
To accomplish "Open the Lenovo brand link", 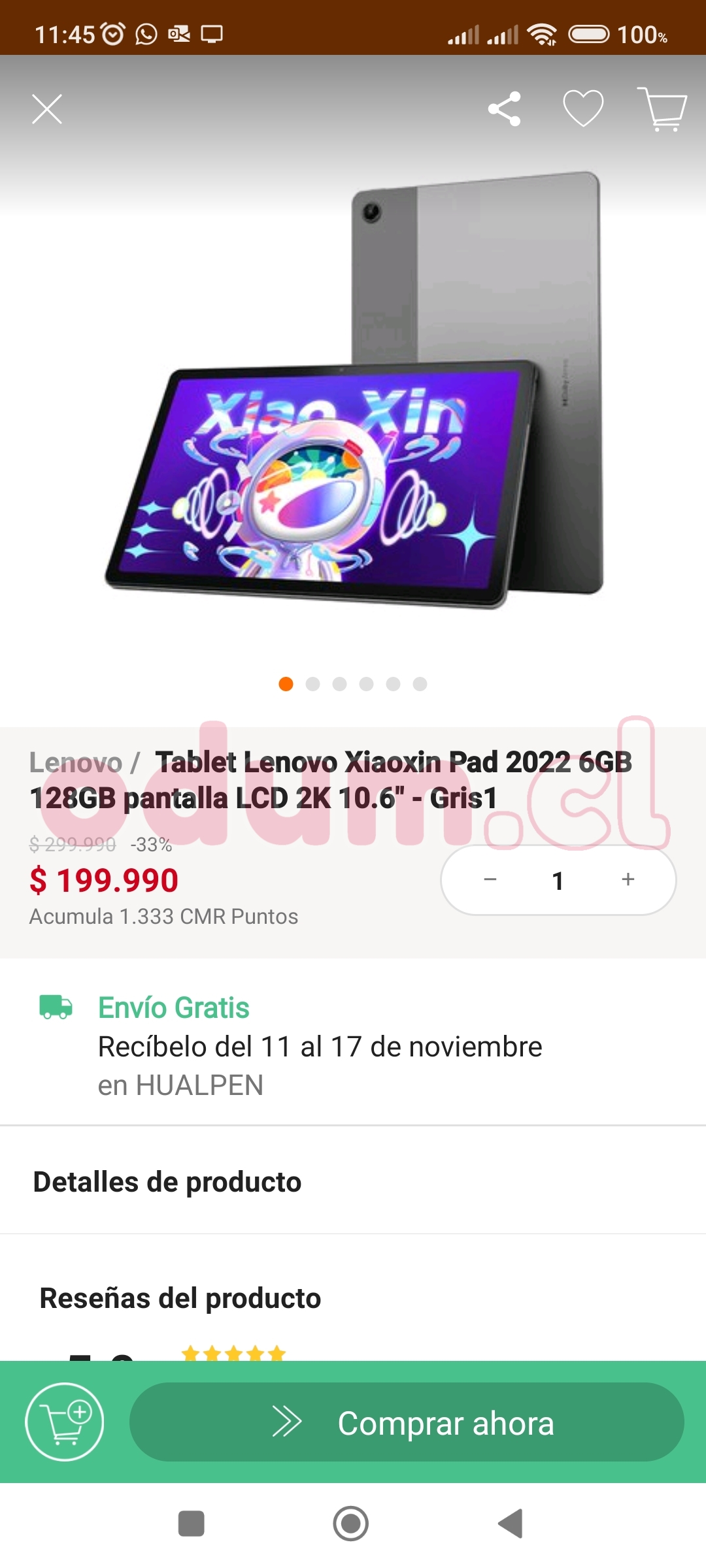I will coord(76,762).
